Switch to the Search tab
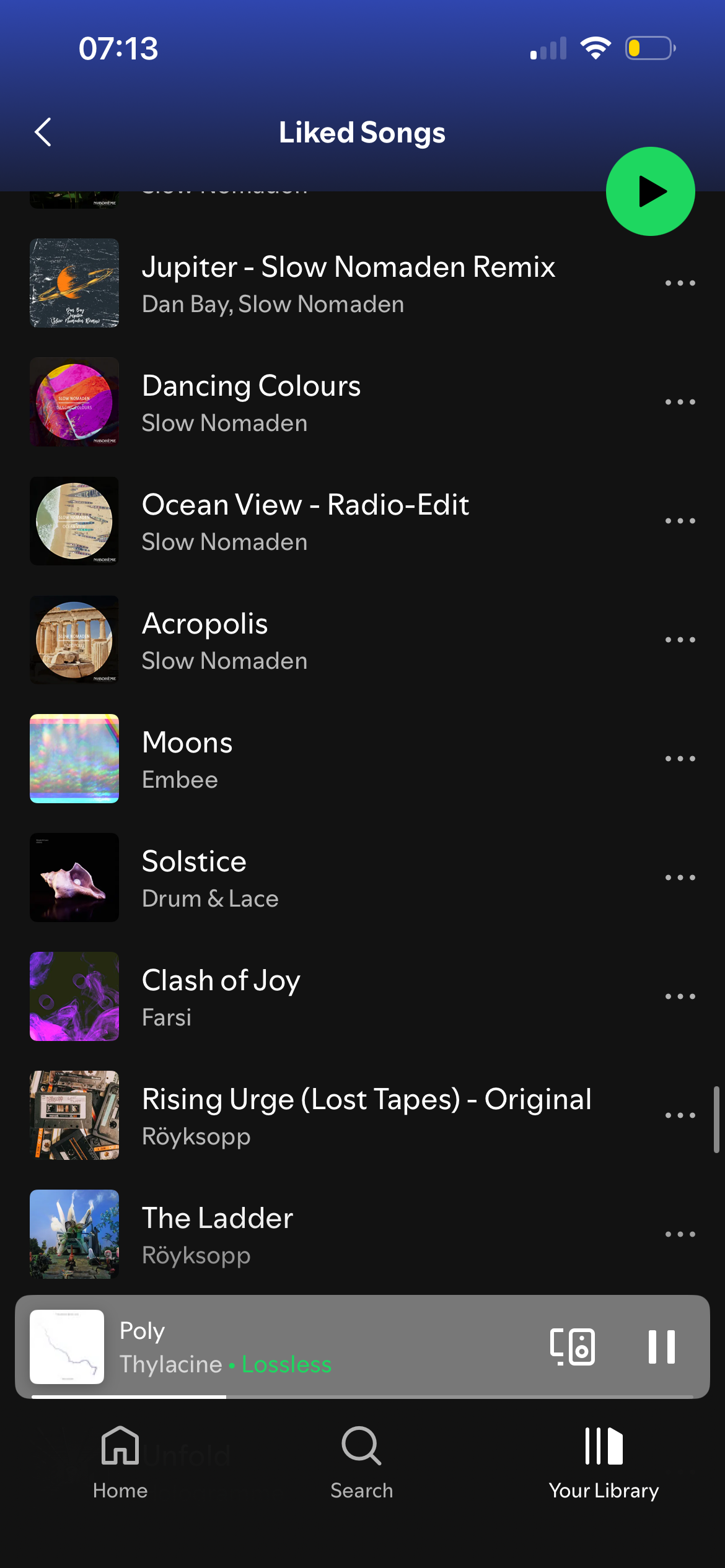The height and width of the screenshot is (1568, 725). point(362,1463)
